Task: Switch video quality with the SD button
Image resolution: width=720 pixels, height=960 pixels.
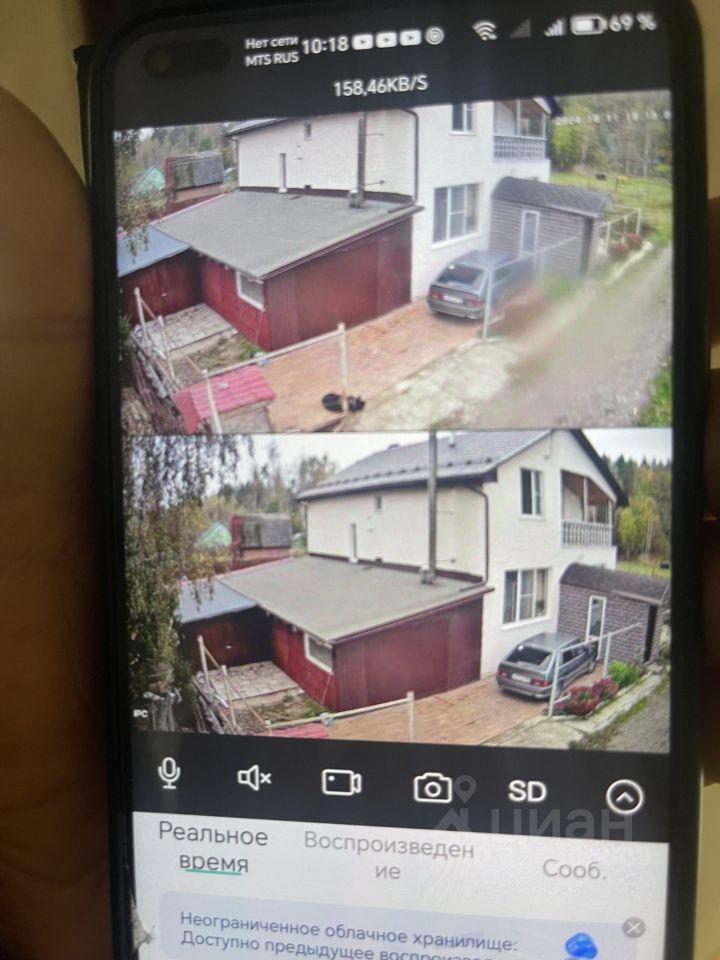Action: (527, 791)
